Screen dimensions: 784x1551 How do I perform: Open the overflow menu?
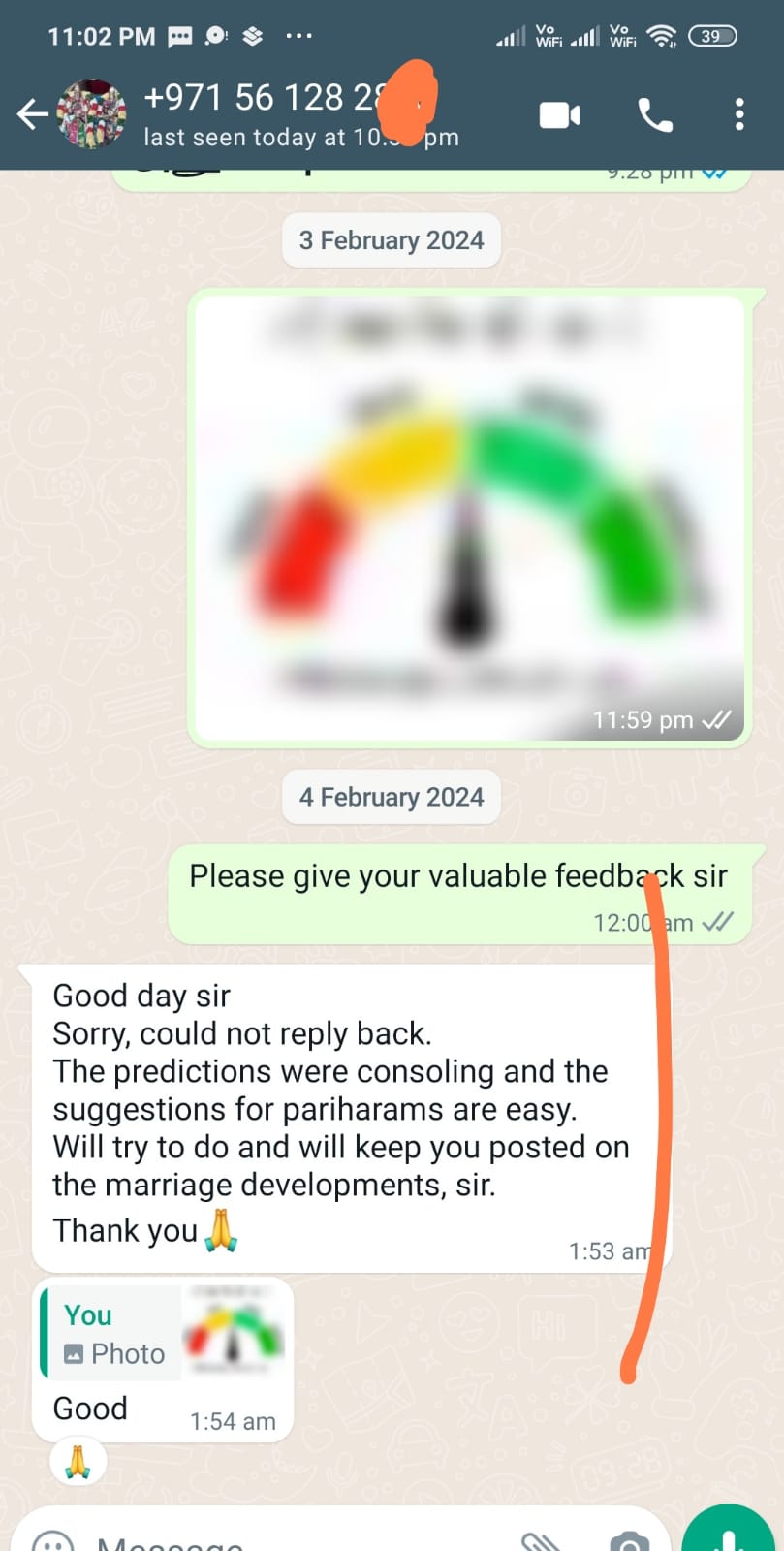[739, 115]
